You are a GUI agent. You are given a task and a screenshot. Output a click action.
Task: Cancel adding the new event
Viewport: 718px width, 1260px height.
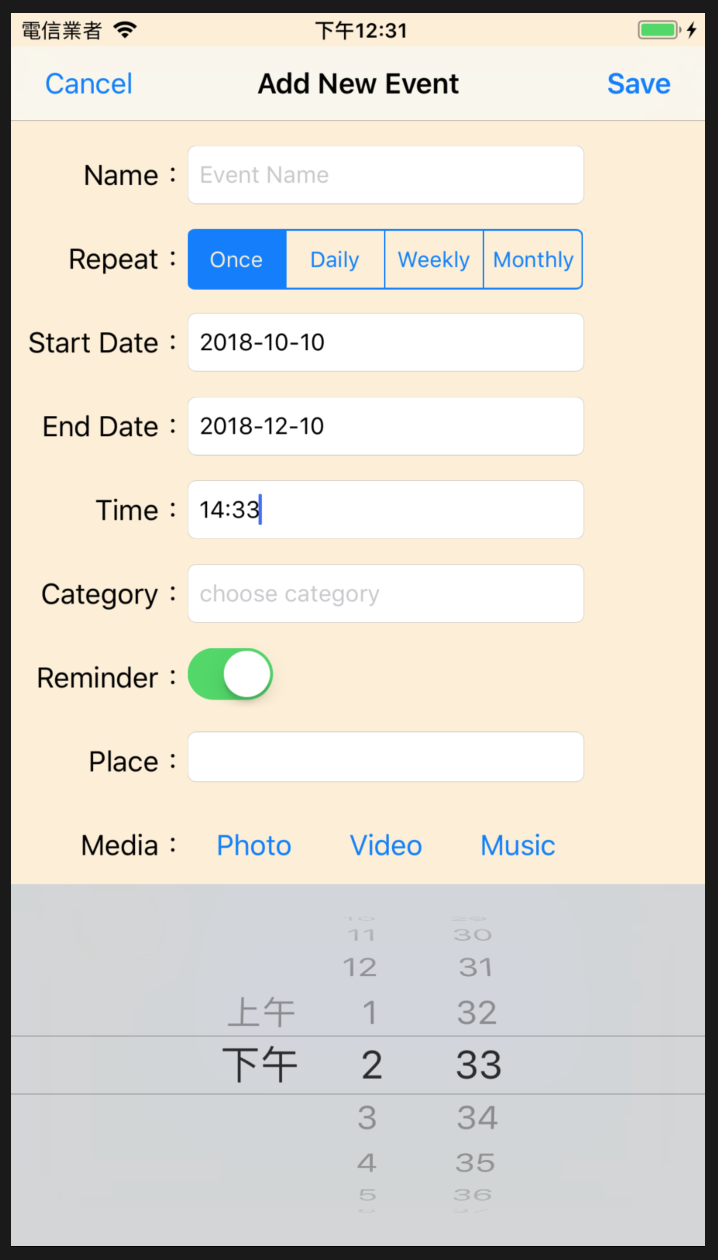(88, 84)
